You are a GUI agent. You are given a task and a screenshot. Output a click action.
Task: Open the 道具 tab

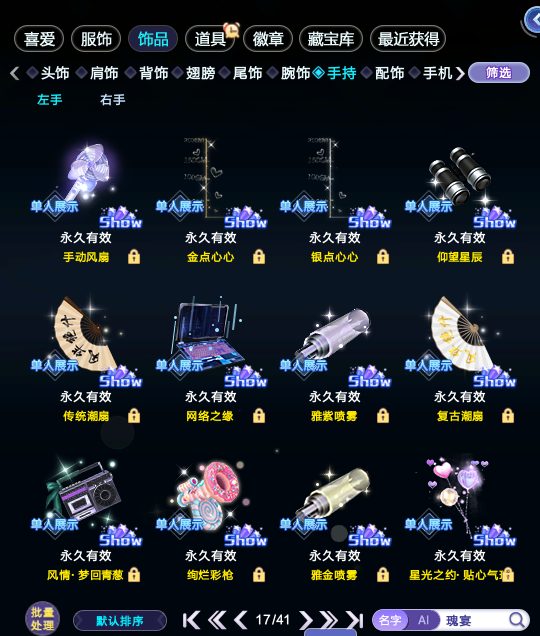pyautogui.click(x=210, y=39)
